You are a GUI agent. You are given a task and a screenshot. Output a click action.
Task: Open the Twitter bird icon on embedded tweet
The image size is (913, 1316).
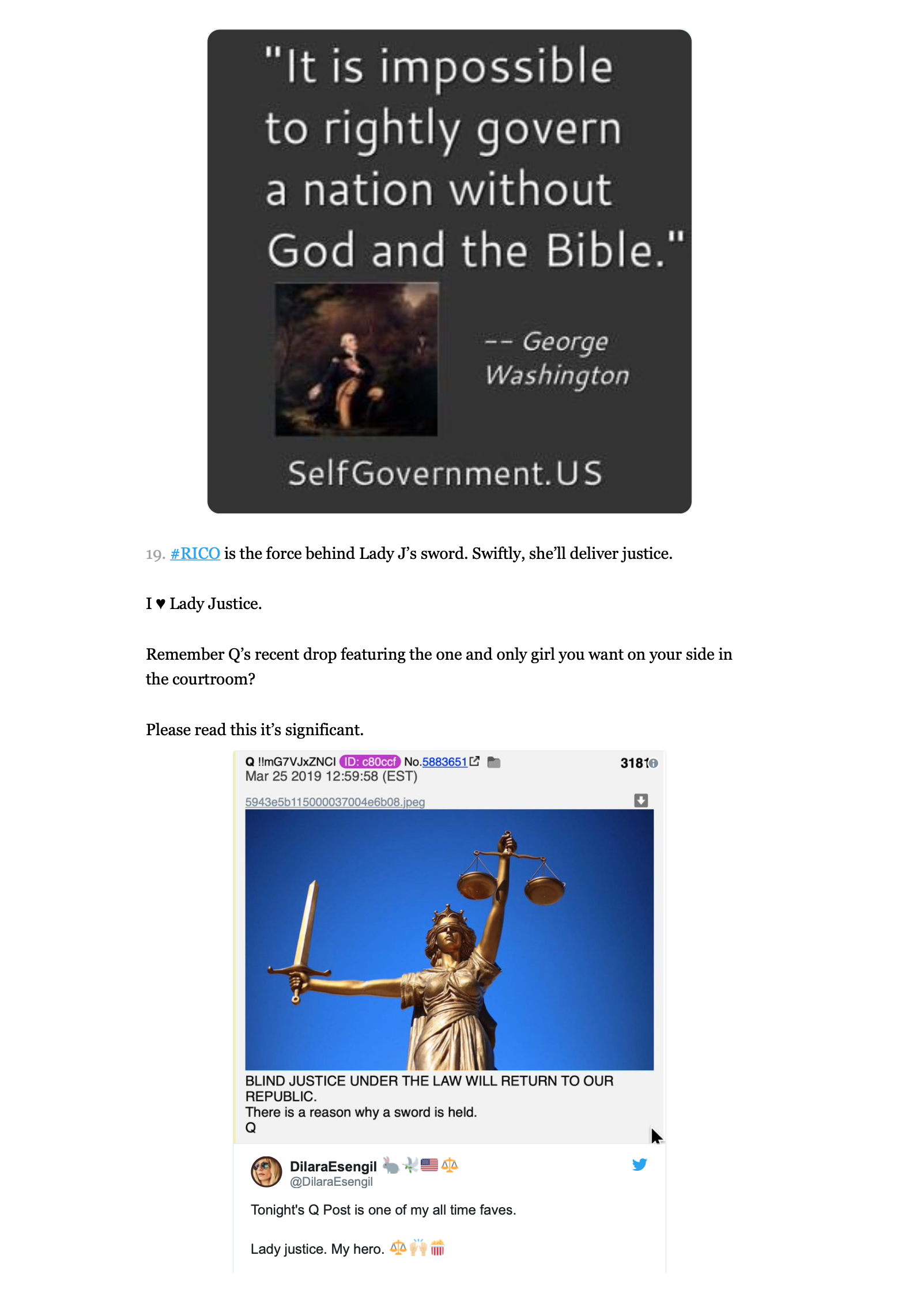click(639, 1164)
